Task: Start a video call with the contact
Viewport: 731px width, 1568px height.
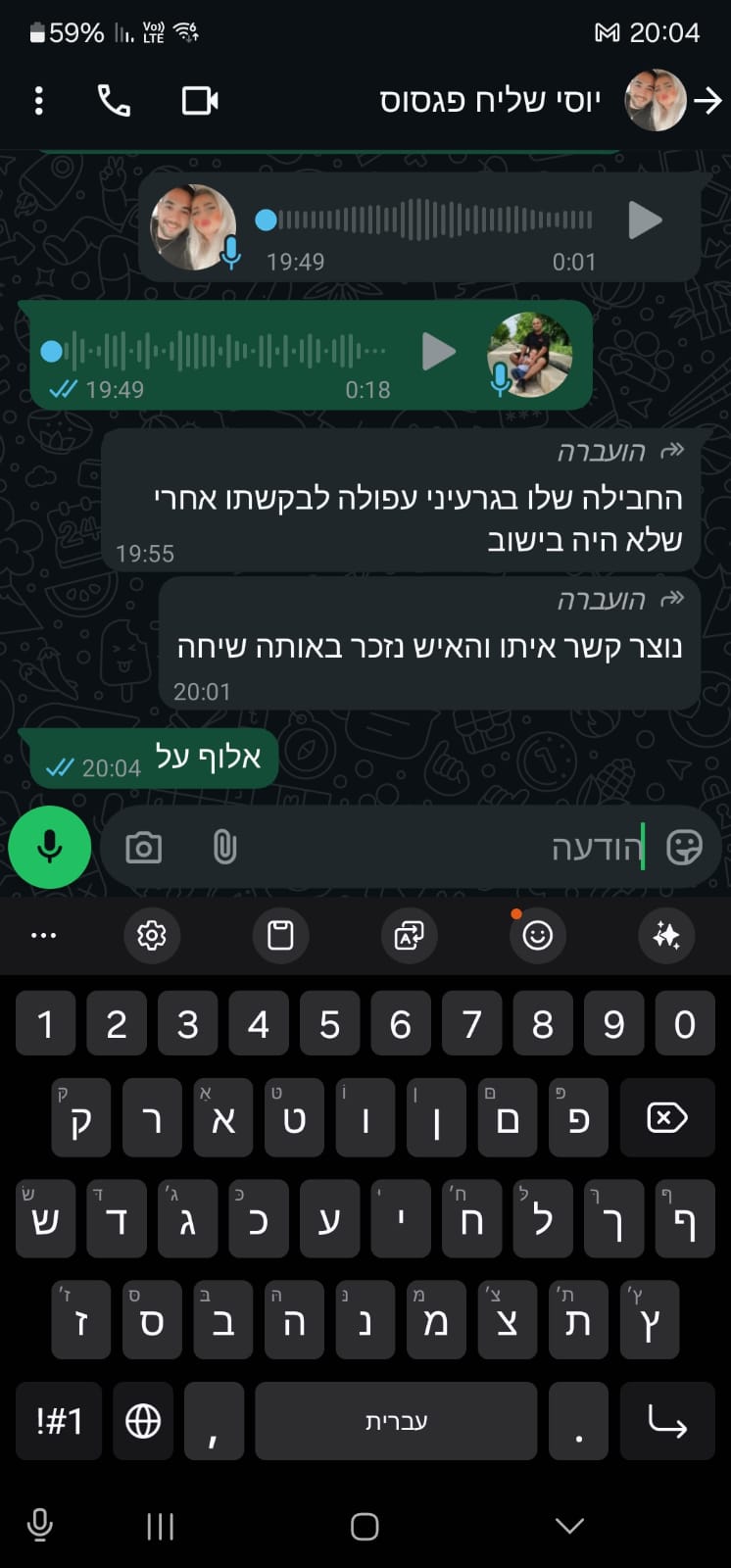Action: pyautogui.click(x=200, y=101)
